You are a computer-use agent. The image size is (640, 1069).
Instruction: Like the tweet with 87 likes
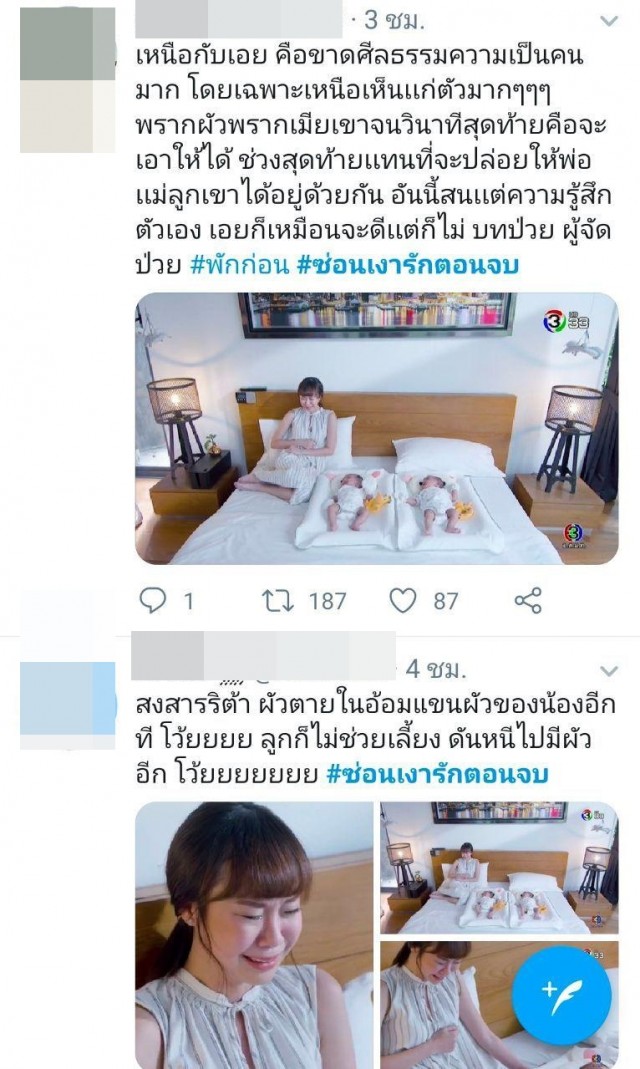pos(402,600)
